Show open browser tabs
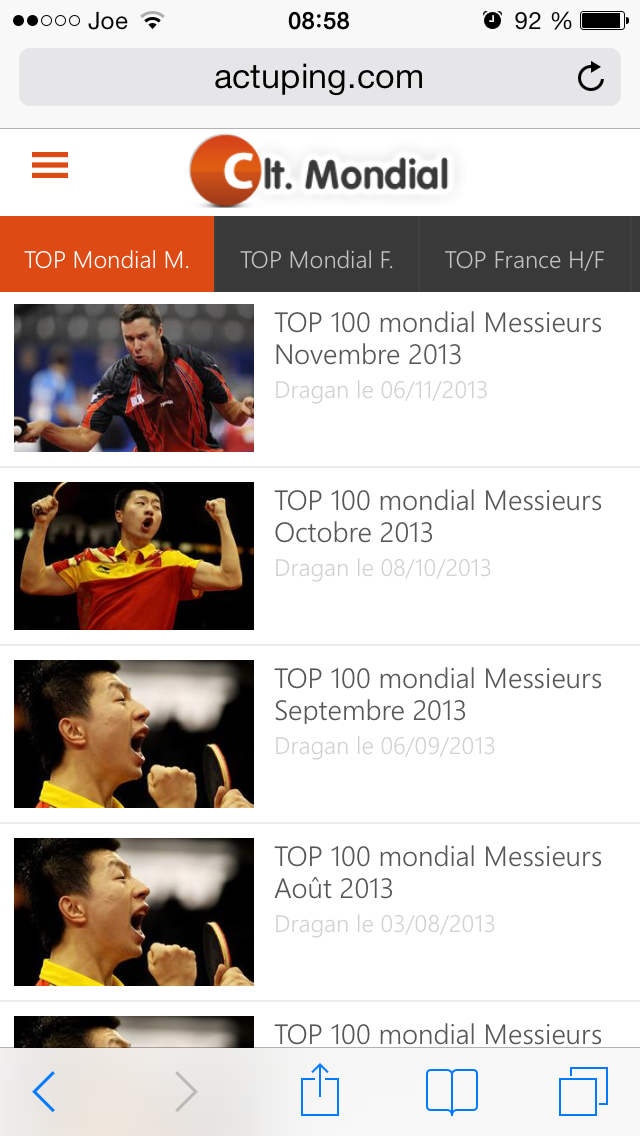 583,1091
